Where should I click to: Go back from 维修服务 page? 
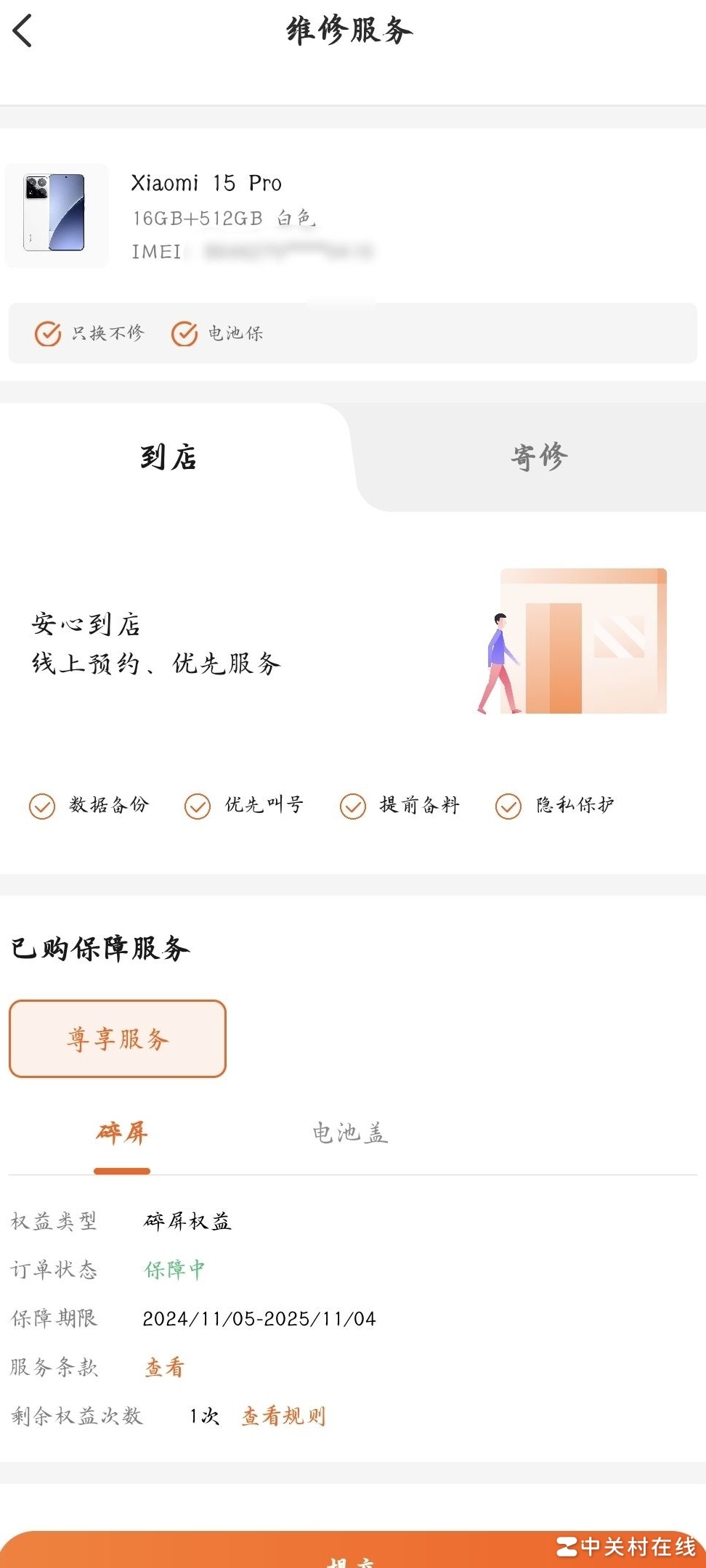click(23, 31)
